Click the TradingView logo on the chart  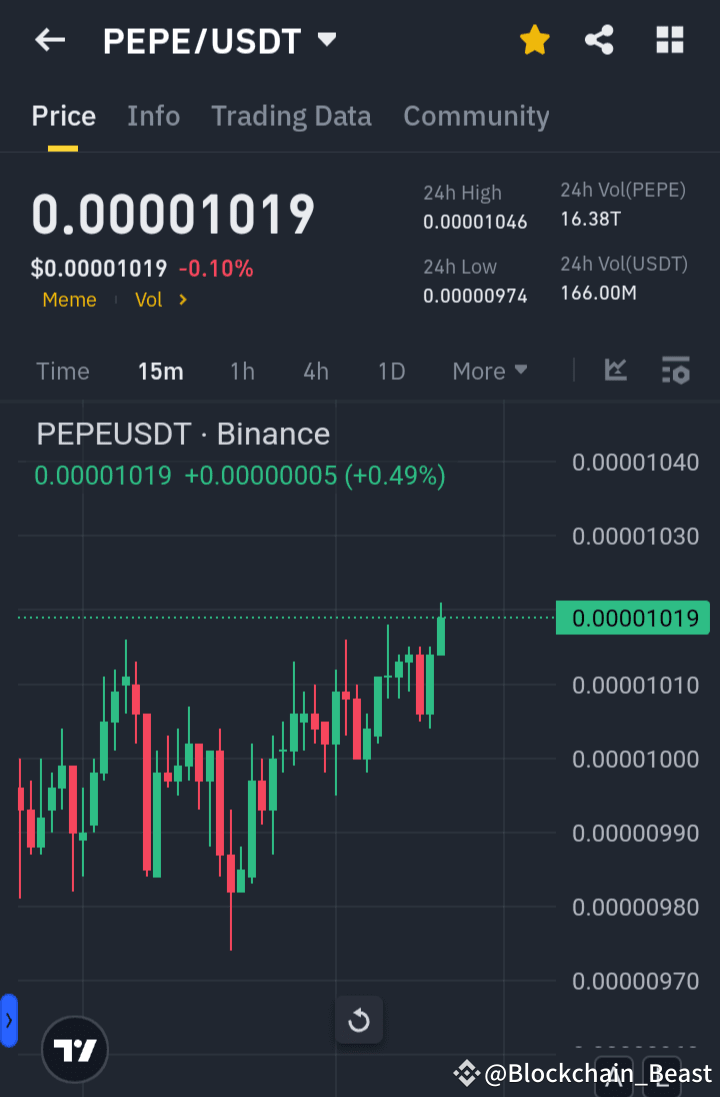74,1049
